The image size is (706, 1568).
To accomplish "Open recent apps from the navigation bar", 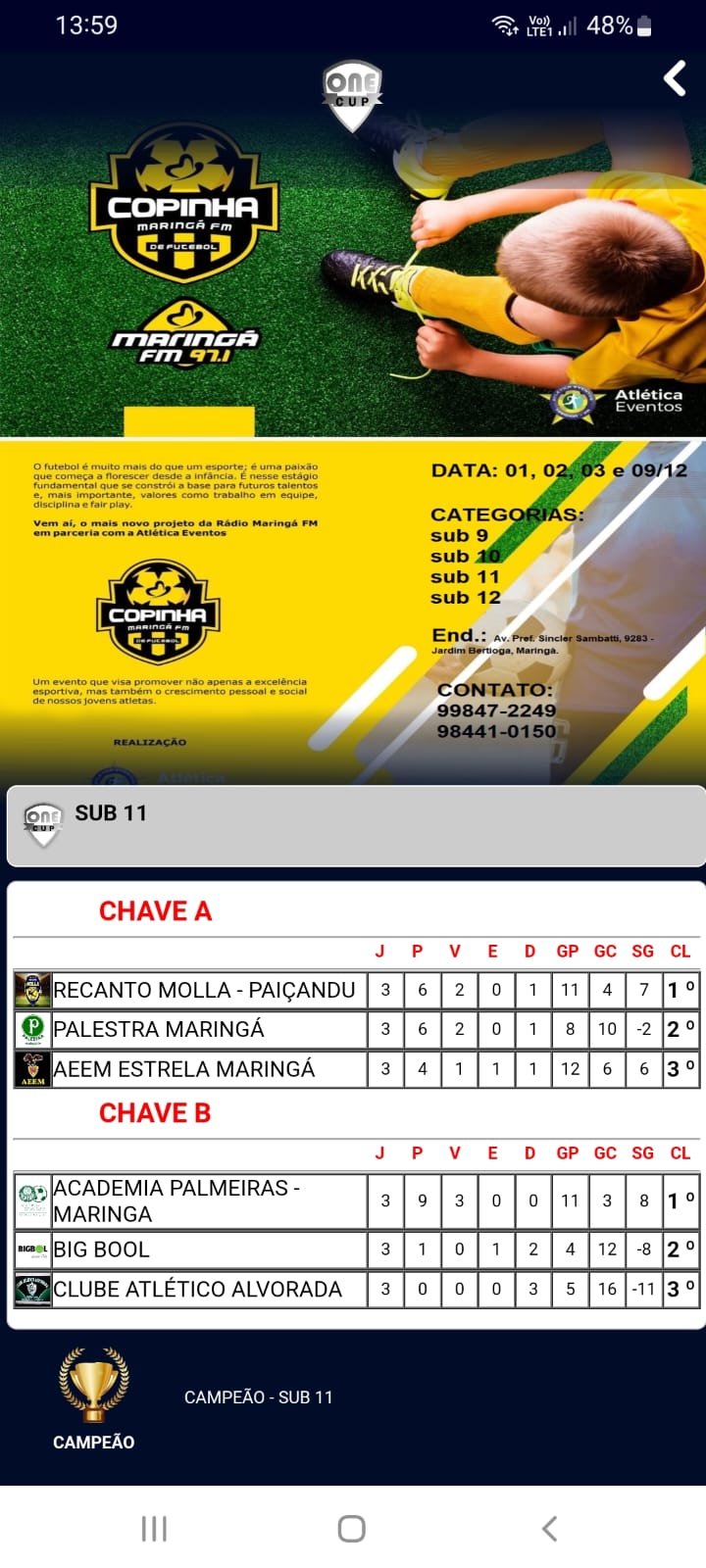I will pyautogui.click(x=154, y=1528).
